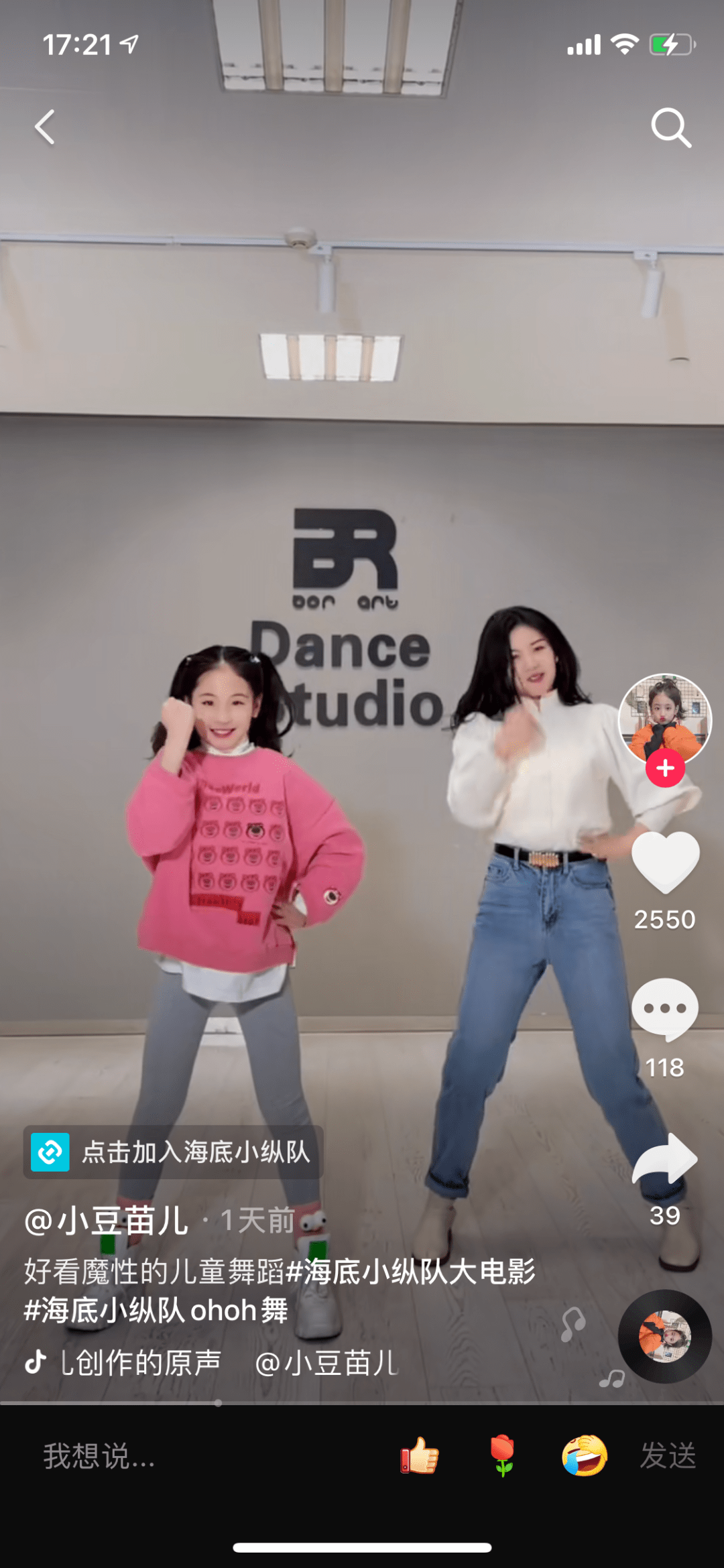Tap 发送 to send the comment
The width and height of the screenshot is (724, 1568).
coord(668,1455)
